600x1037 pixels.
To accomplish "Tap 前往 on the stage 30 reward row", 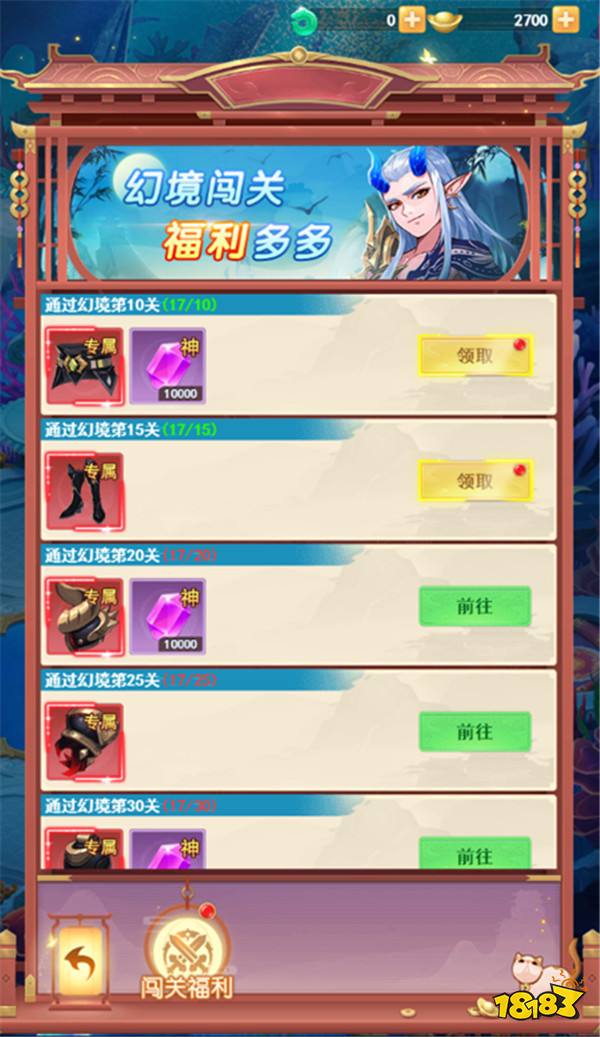I will [x=475, y=855].
